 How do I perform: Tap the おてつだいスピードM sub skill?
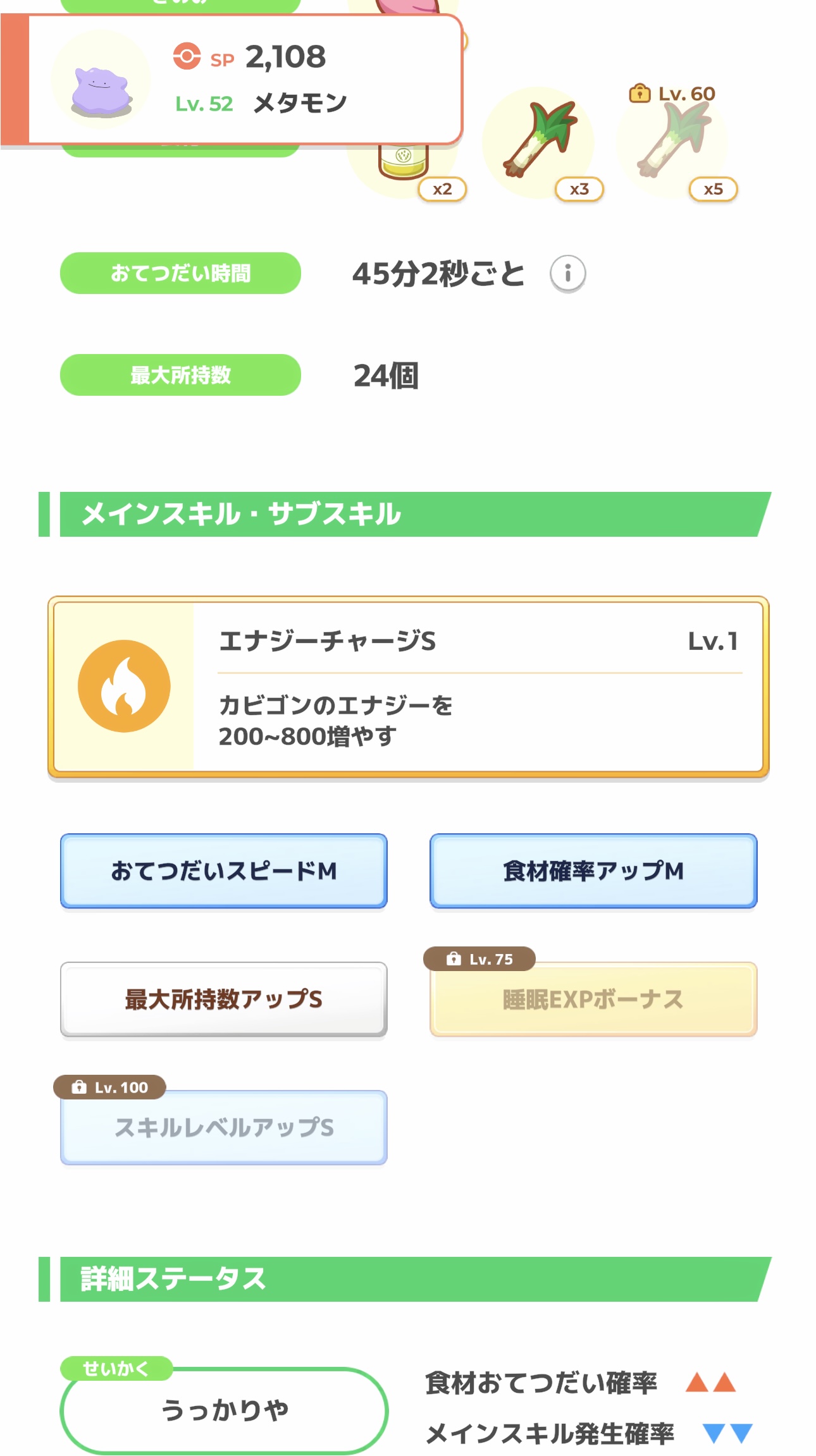tap(224, 871)
